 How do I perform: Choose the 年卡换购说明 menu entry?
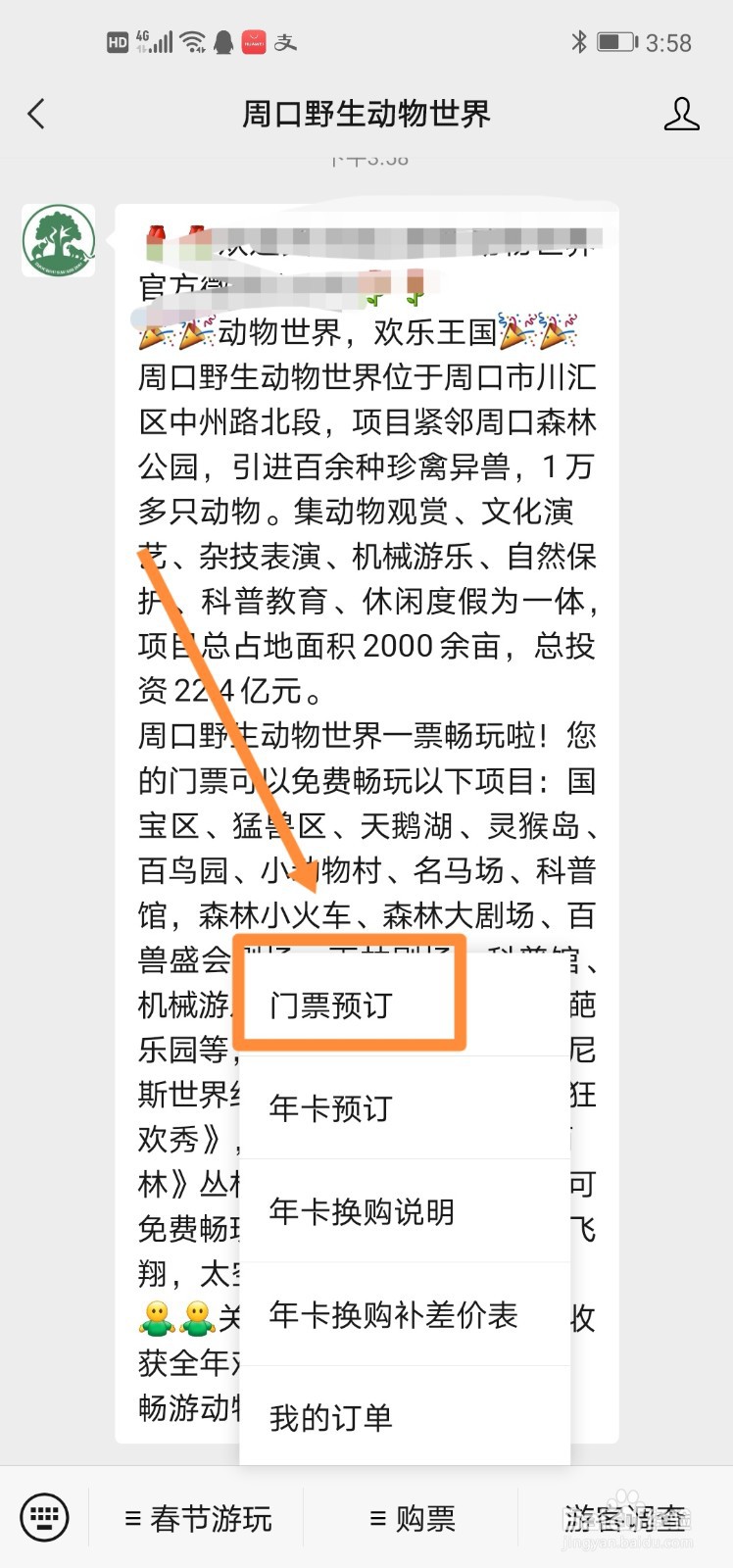click(365, 1213)
